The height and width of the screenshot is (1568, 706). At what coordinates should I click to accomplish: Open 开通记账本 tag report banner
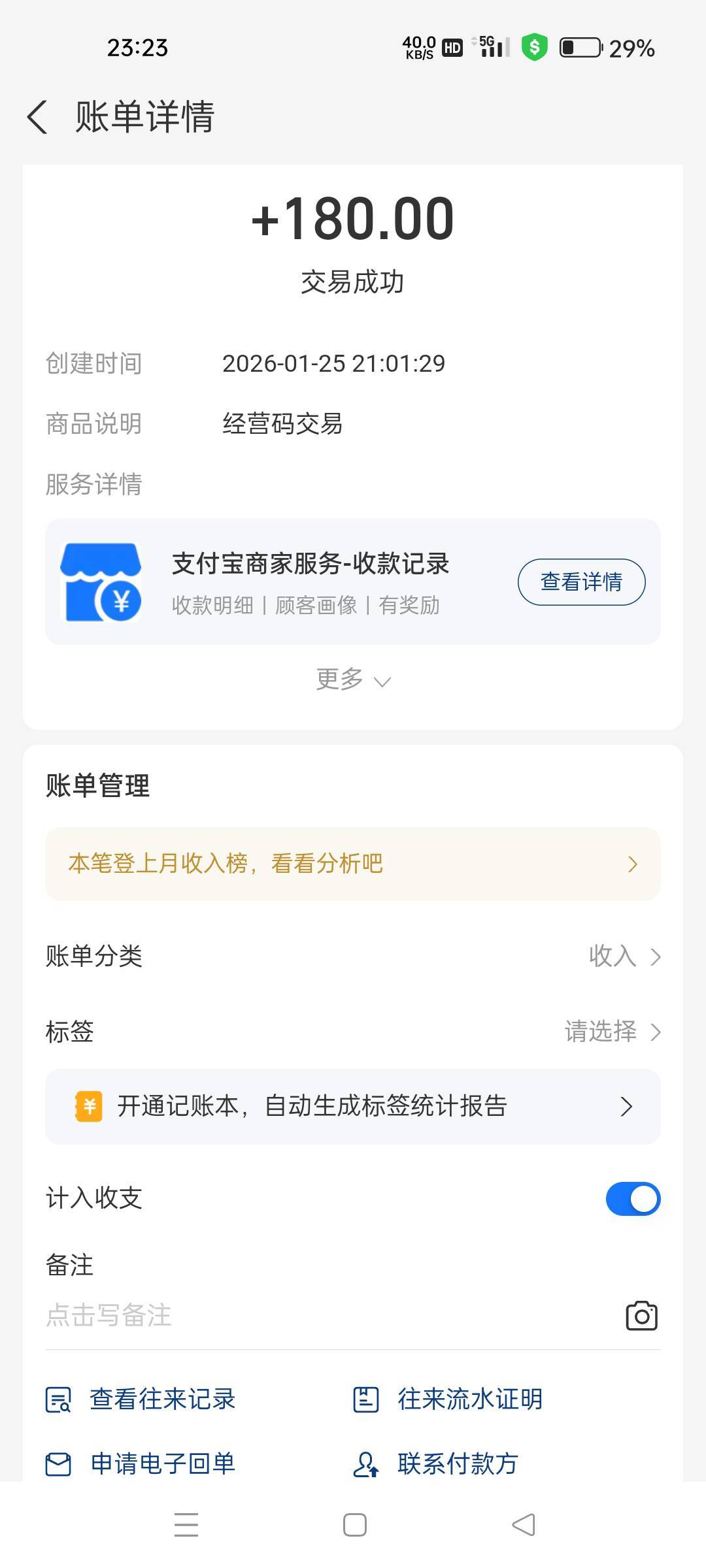tap(353, 1106)
